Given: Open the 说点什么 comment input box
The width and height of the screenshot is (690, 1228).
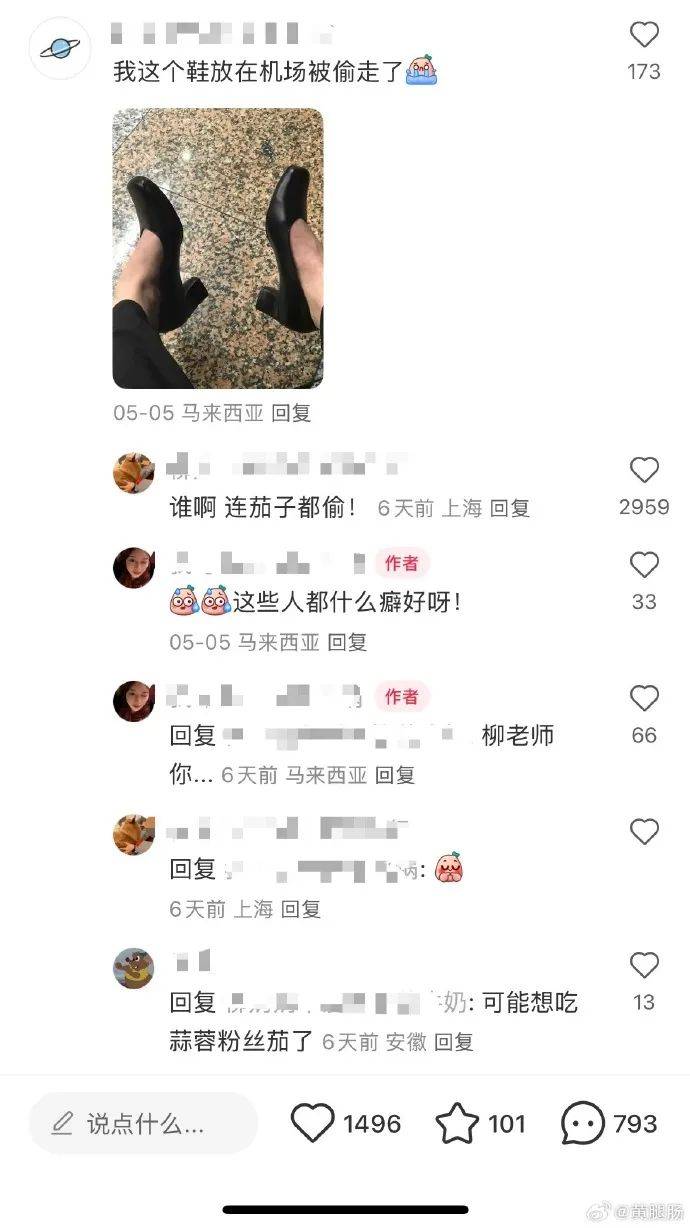Looking at the screenshot, I should point(143,1123).
